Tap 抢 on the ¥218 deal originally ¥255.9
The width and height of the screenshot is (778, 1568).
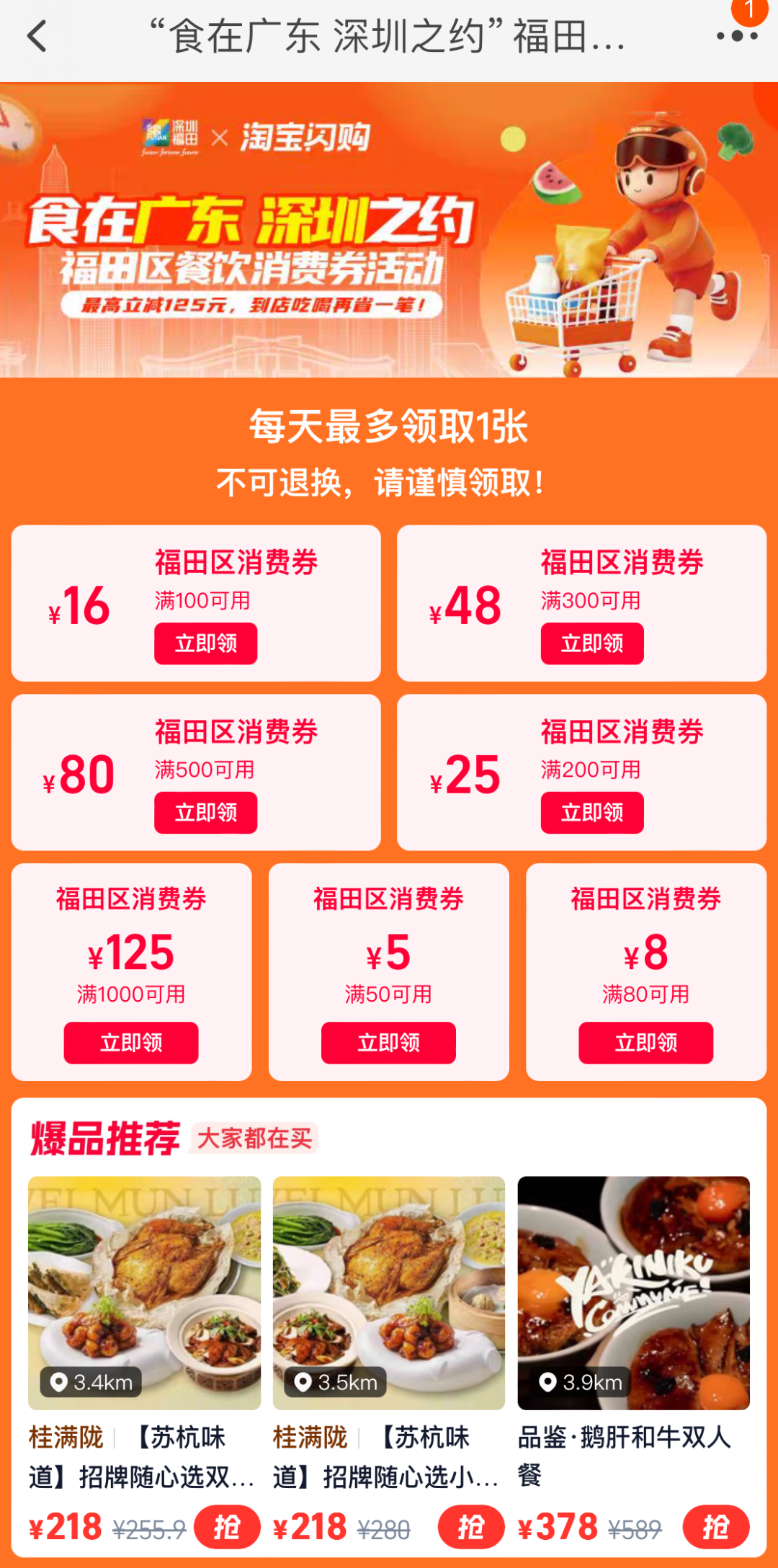pos(227,1526)
